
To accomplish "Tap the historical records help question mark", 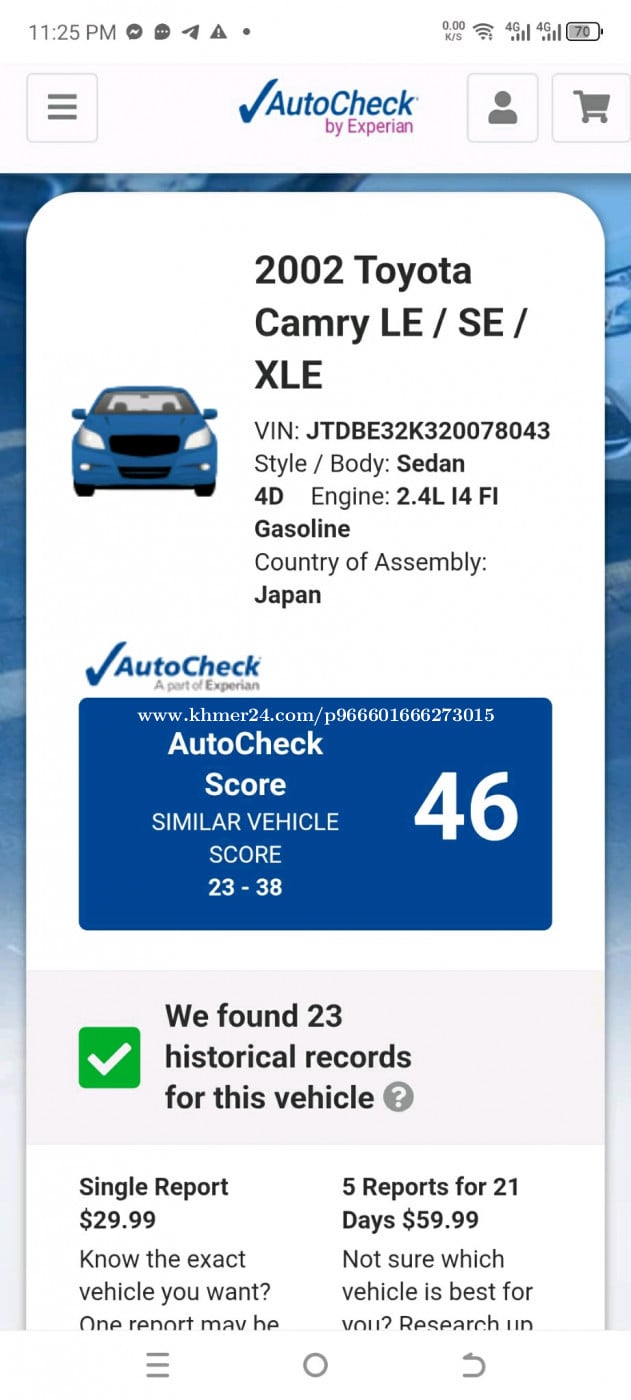I will [x=398, y=1097].
